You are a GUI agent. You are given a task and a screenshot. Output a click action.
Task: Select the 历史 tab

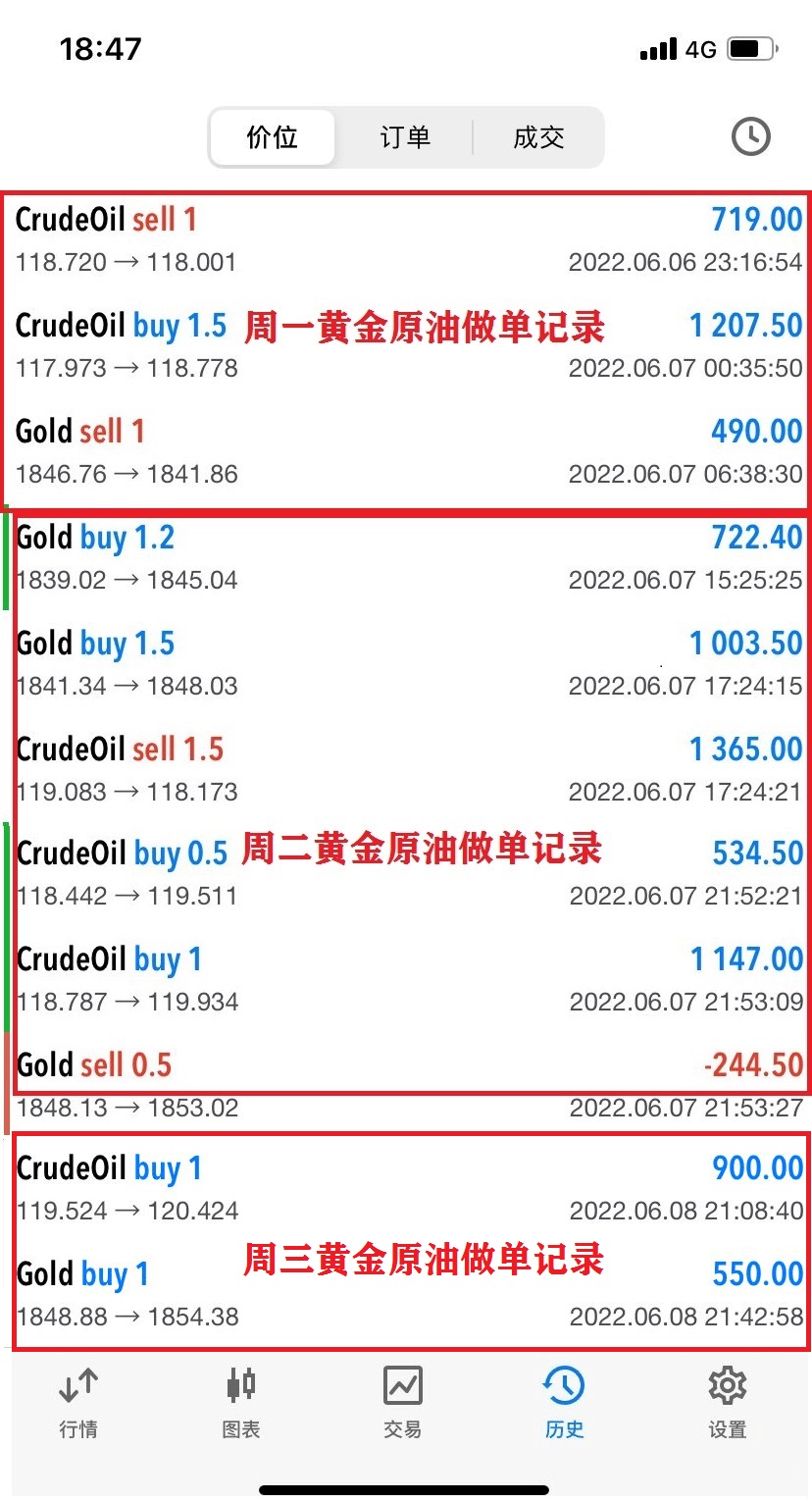point(565,1403)
